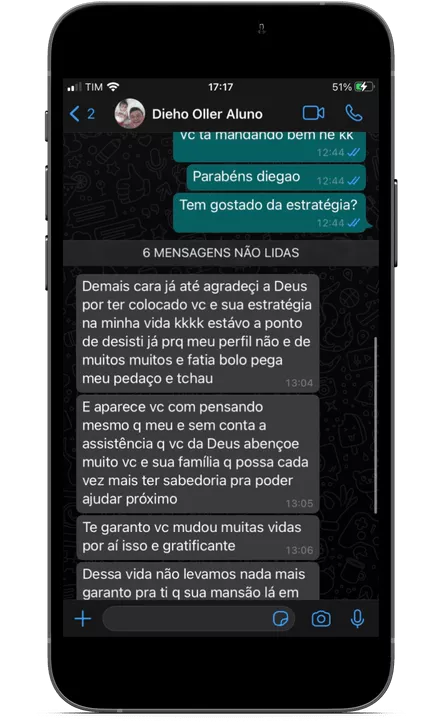Start a video call with Dieho
Screen dimensions: 440x724
point(313,113)
